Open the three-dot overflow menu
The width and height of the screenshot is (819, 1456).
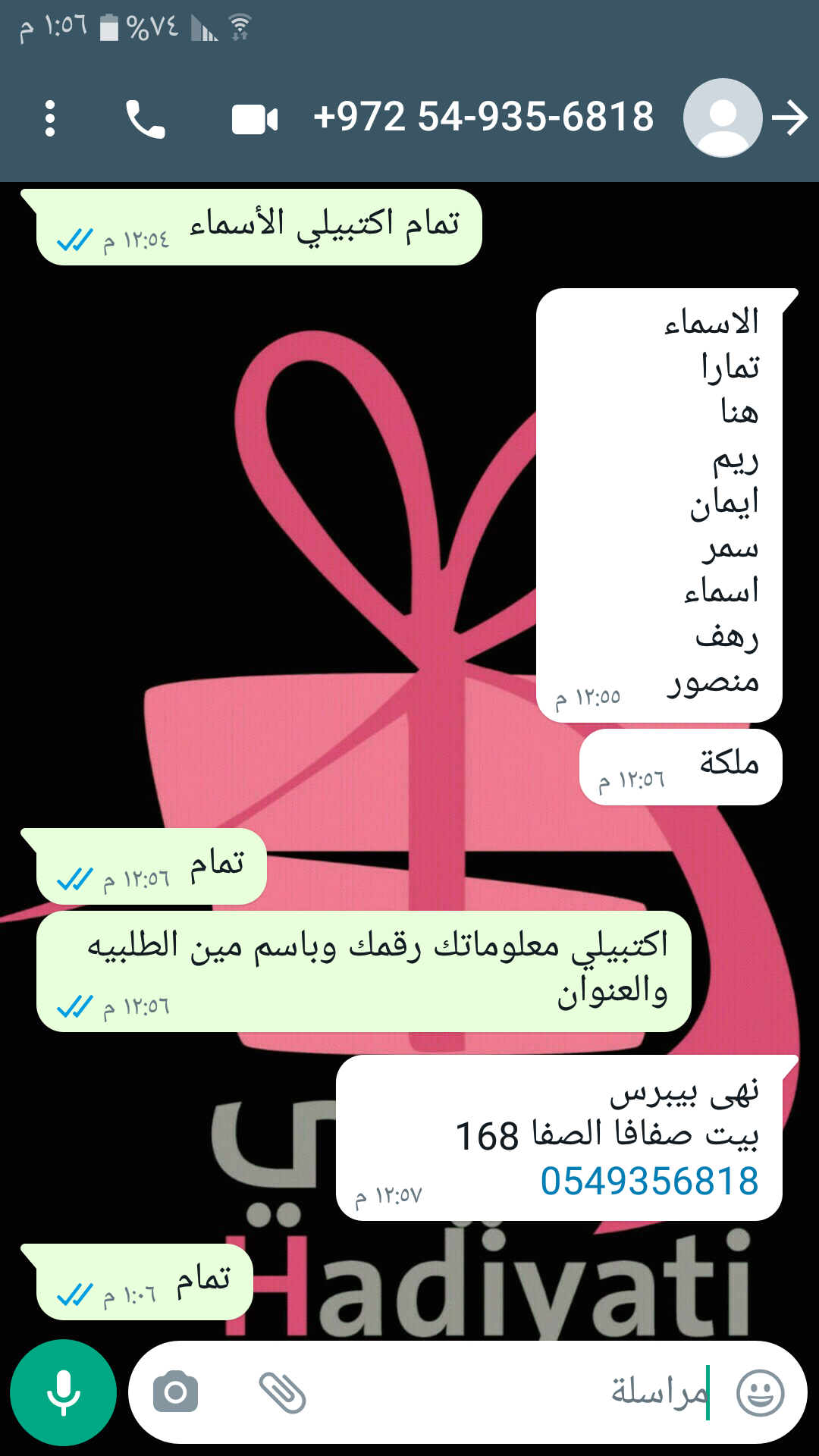50,119
